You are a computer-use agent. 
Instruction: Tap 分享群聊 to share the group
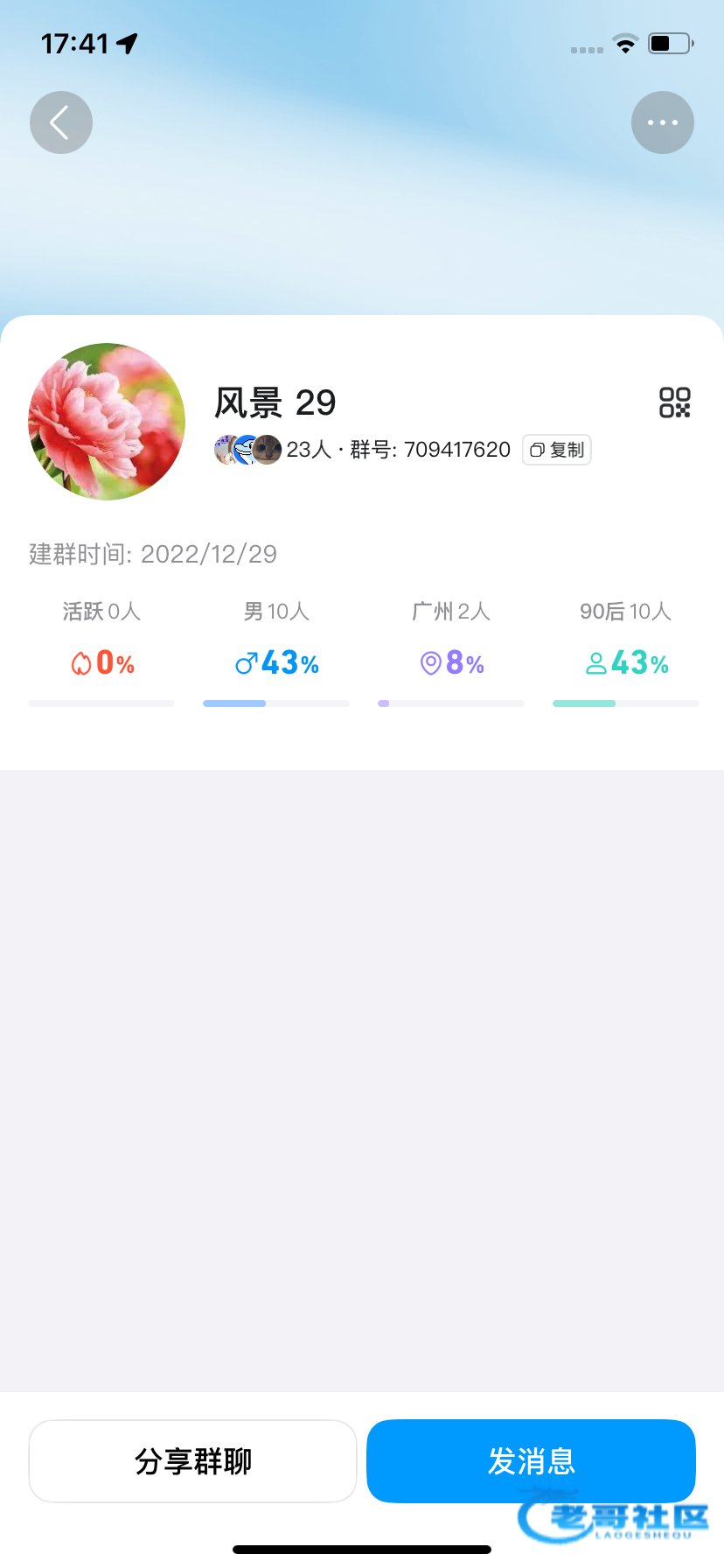tap(192, 1461)
